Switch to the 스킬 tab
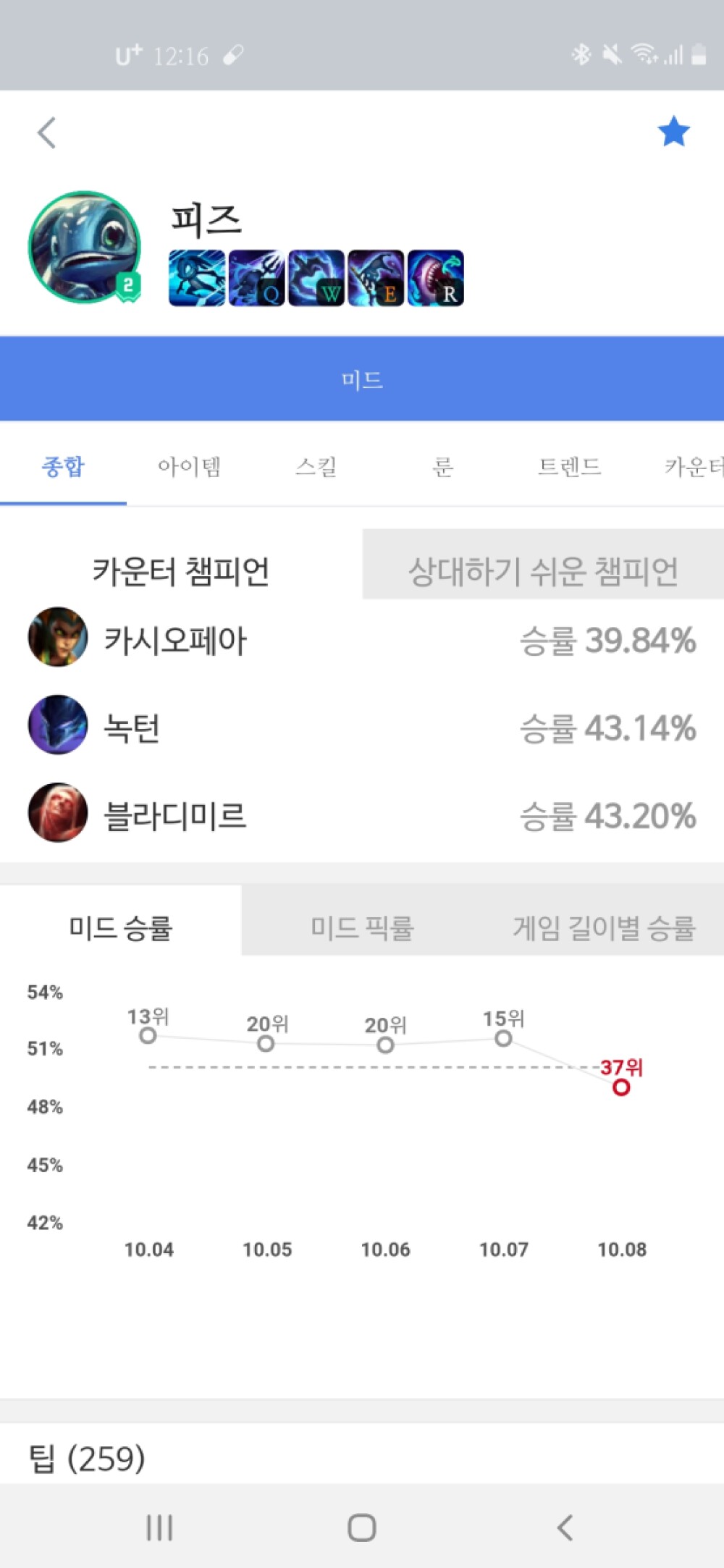Screen dimensions: 724x1568 (x=316, y=467)
